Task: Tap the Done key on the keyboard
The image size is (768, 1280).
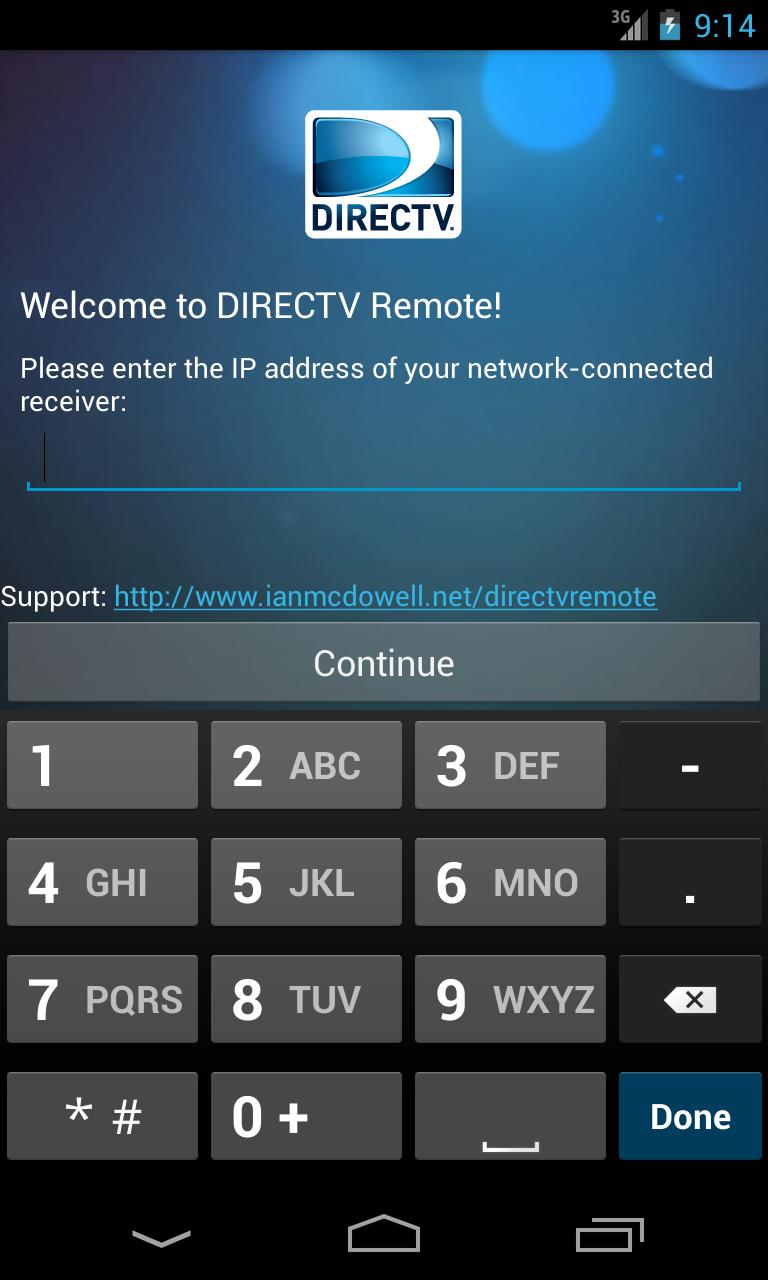Action: 689,1115
